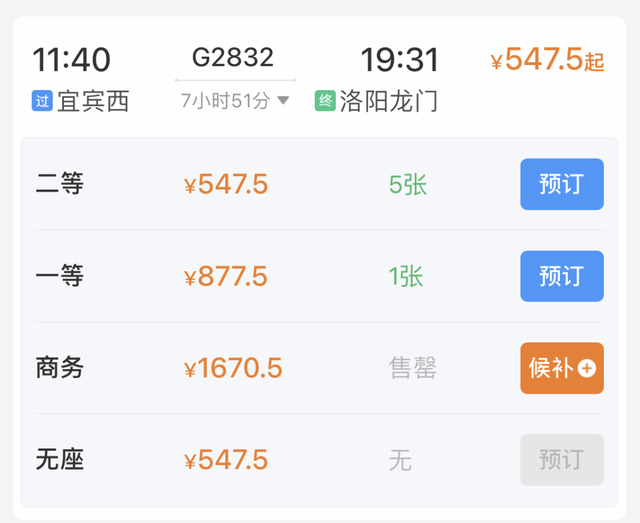
Task: Join the 候补 waitlist for 商务 seat
Action: pyautogui.click(x=562, y=368)
